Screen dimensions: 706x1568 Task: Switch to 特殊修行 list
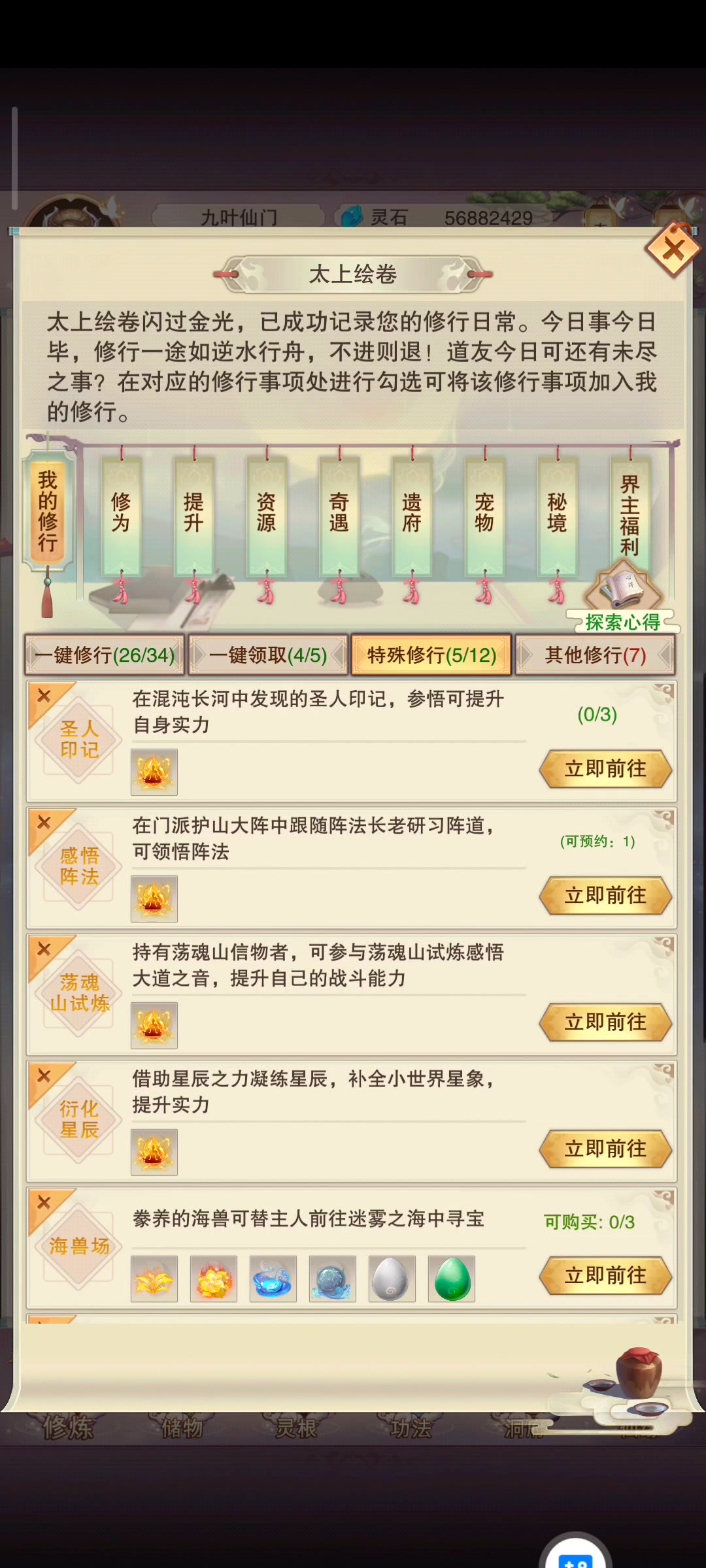click(431, 655)
